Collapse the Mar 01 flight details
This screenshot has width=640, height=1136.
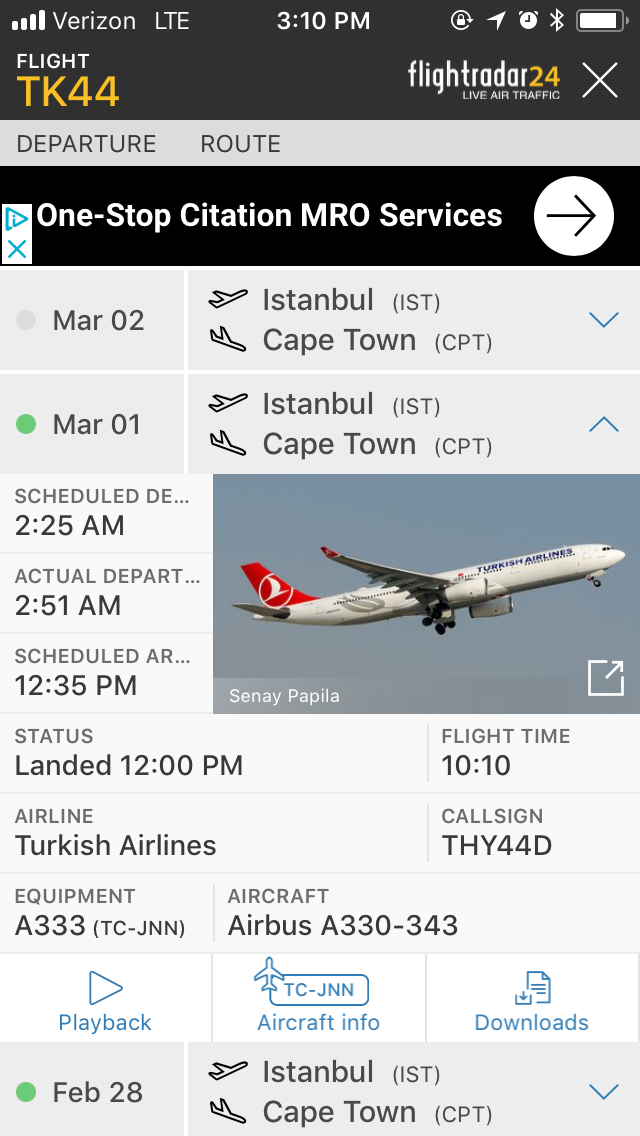604,425
